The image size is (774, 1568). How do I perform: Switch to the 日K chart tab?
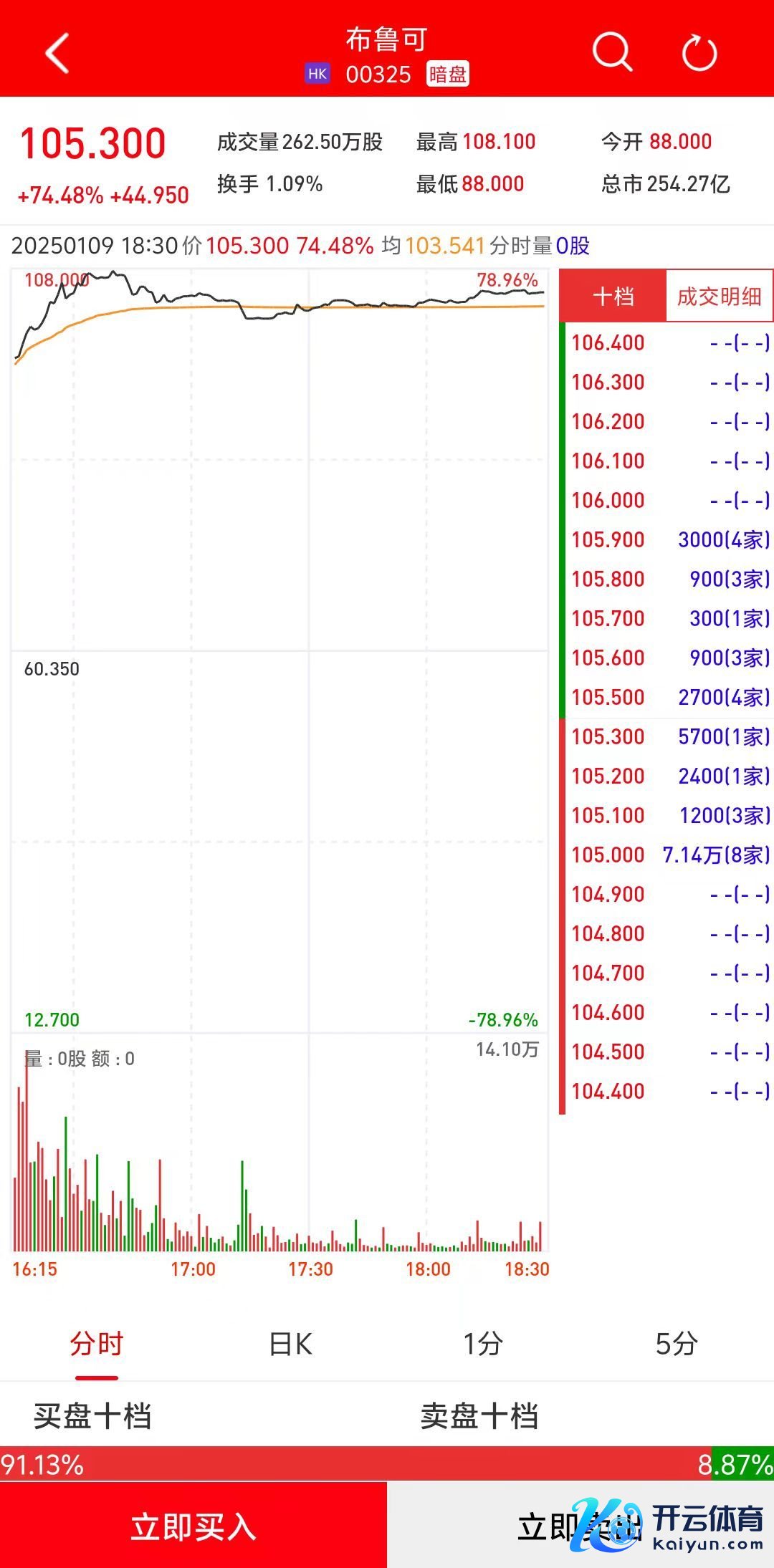(290, 1345)
